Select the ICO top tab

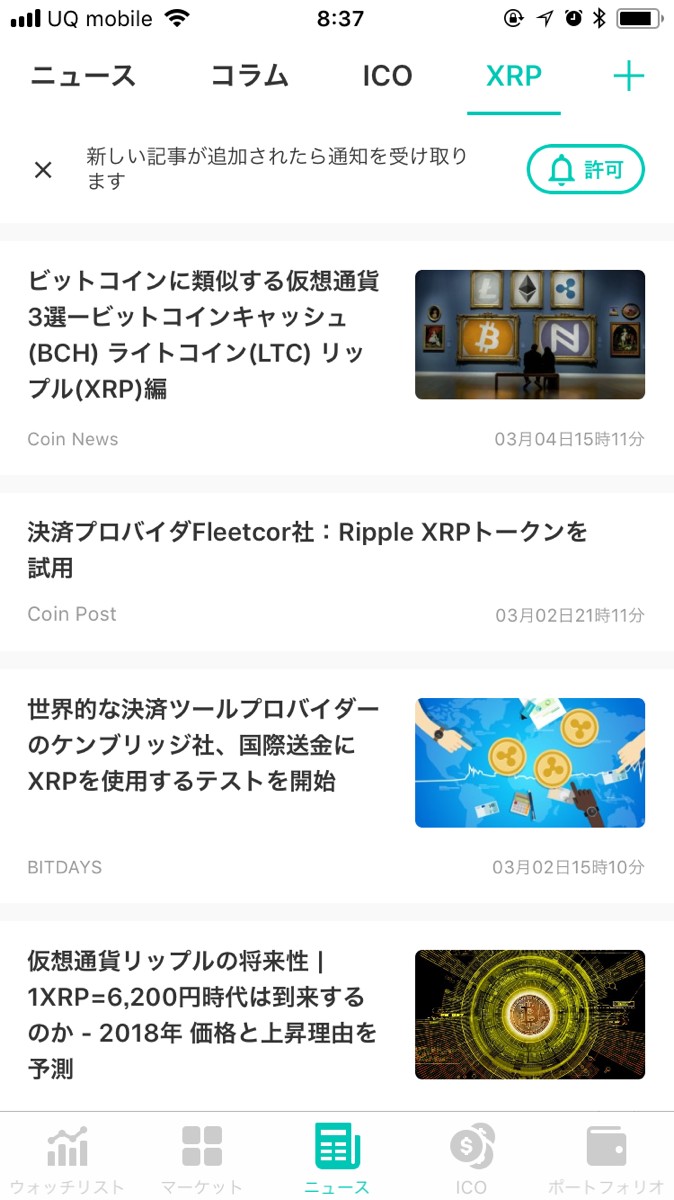point(388,76)
